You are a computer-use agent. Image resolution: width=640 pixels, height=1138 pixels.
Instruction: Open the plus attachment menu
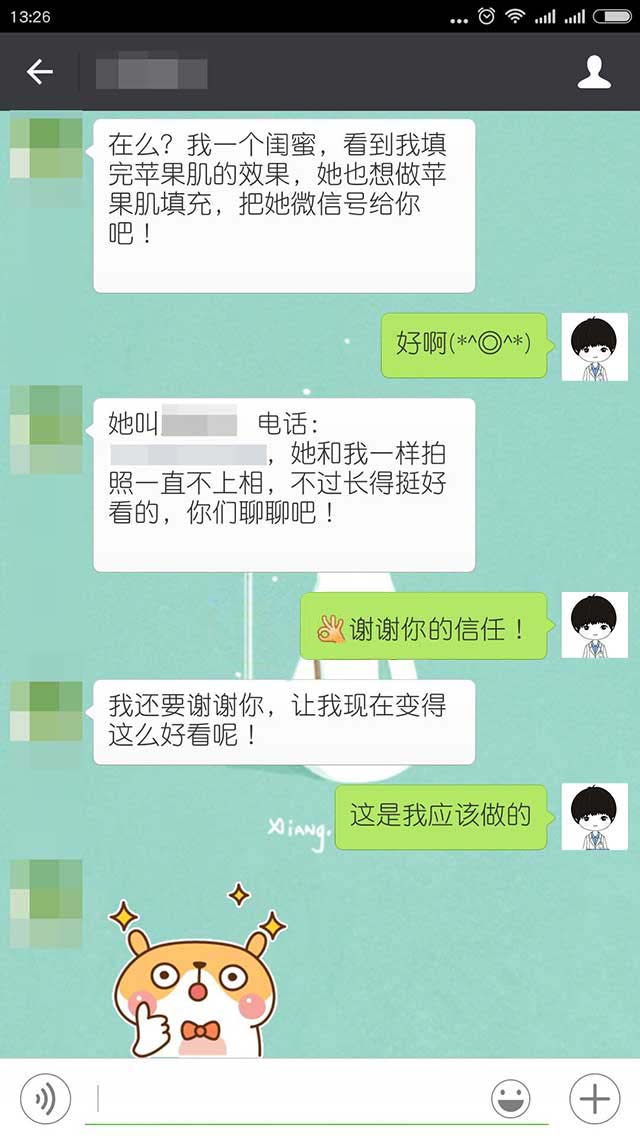594,1100
